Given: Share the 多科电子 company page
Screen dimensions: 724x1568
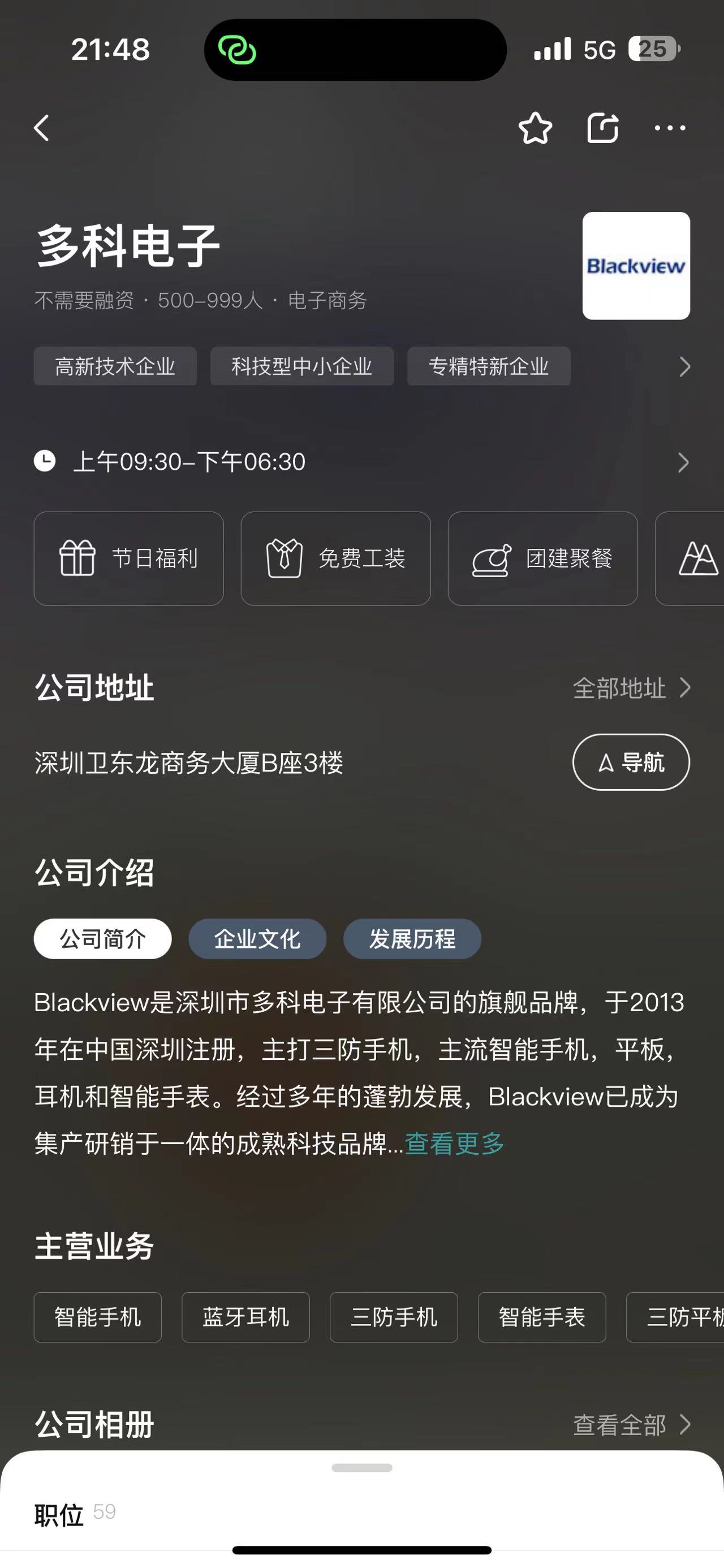Looking at the screenshot, I should click(x=603, y=128).
